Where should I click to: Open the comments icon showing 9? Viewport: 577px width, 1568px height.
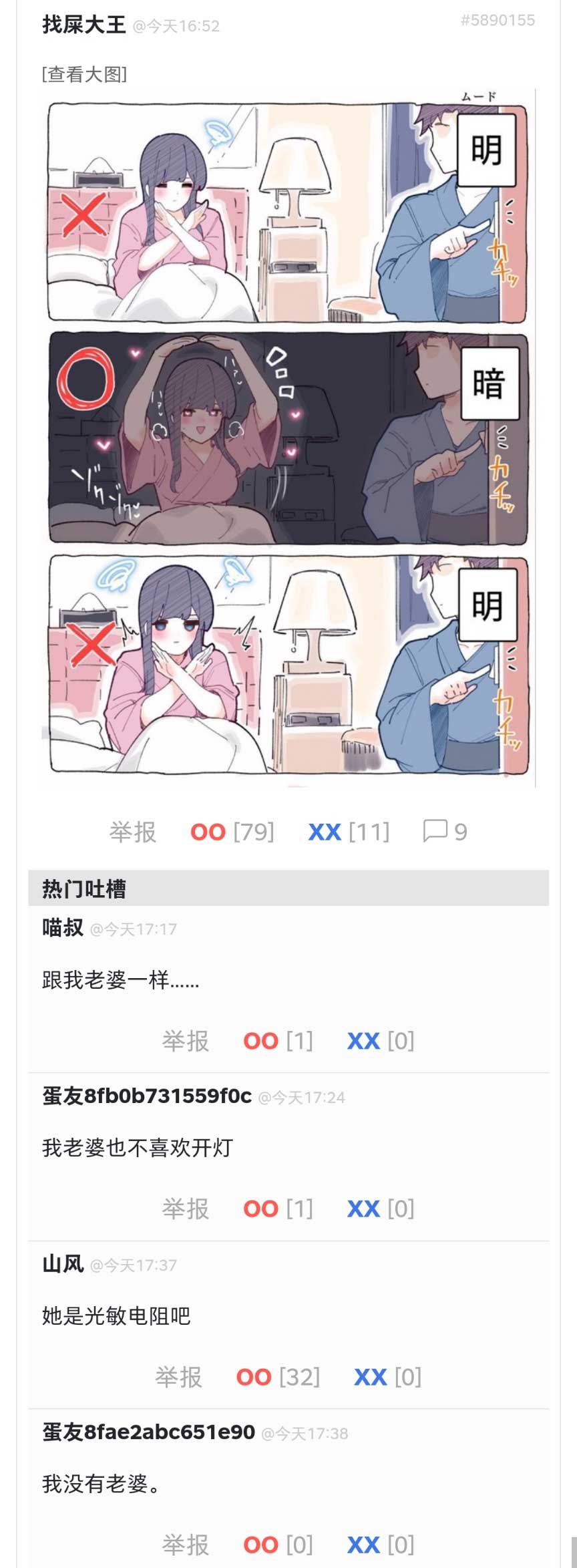(445, 832)
